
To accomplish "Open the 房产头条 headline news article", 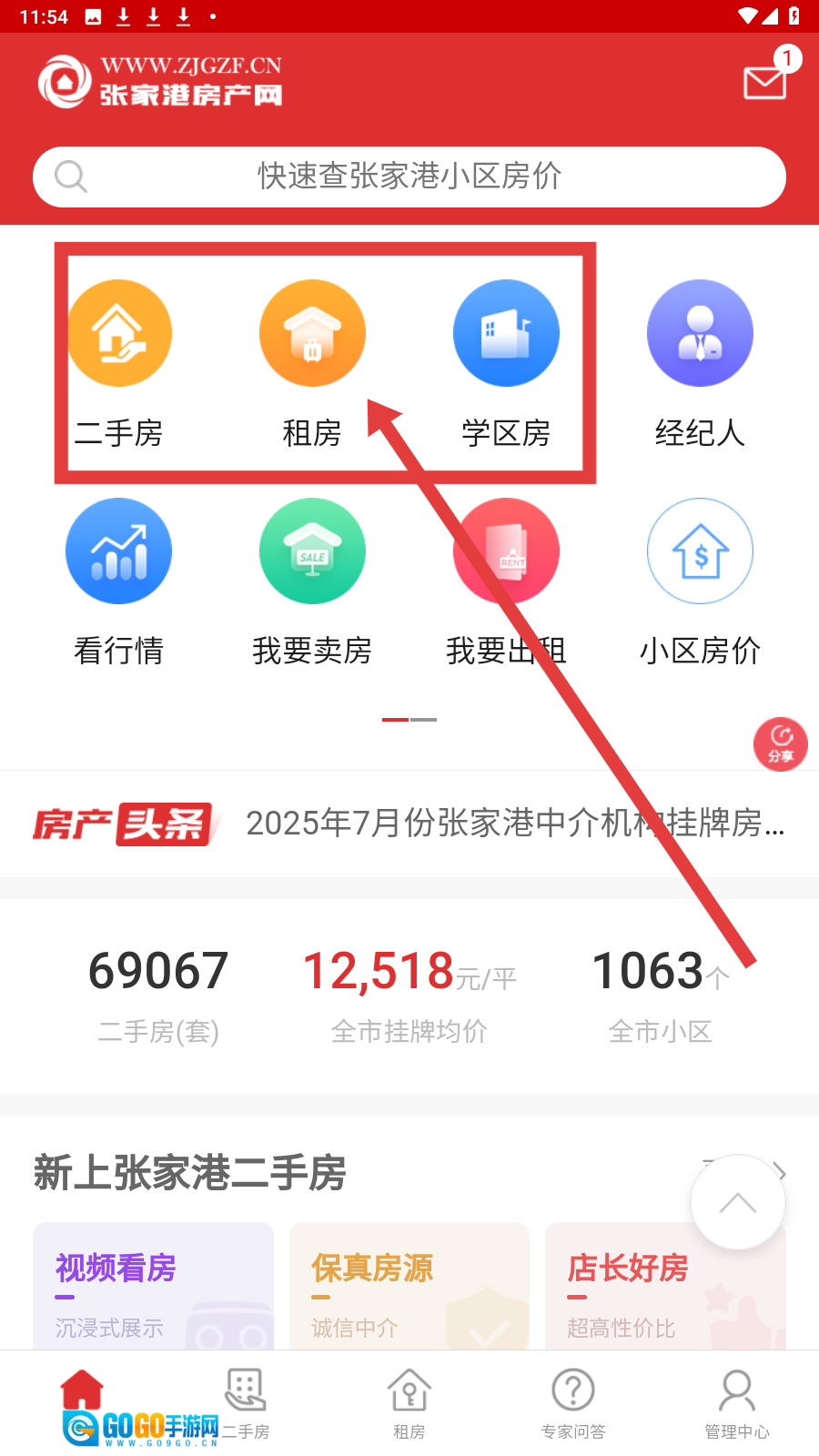I will [514, 824].
